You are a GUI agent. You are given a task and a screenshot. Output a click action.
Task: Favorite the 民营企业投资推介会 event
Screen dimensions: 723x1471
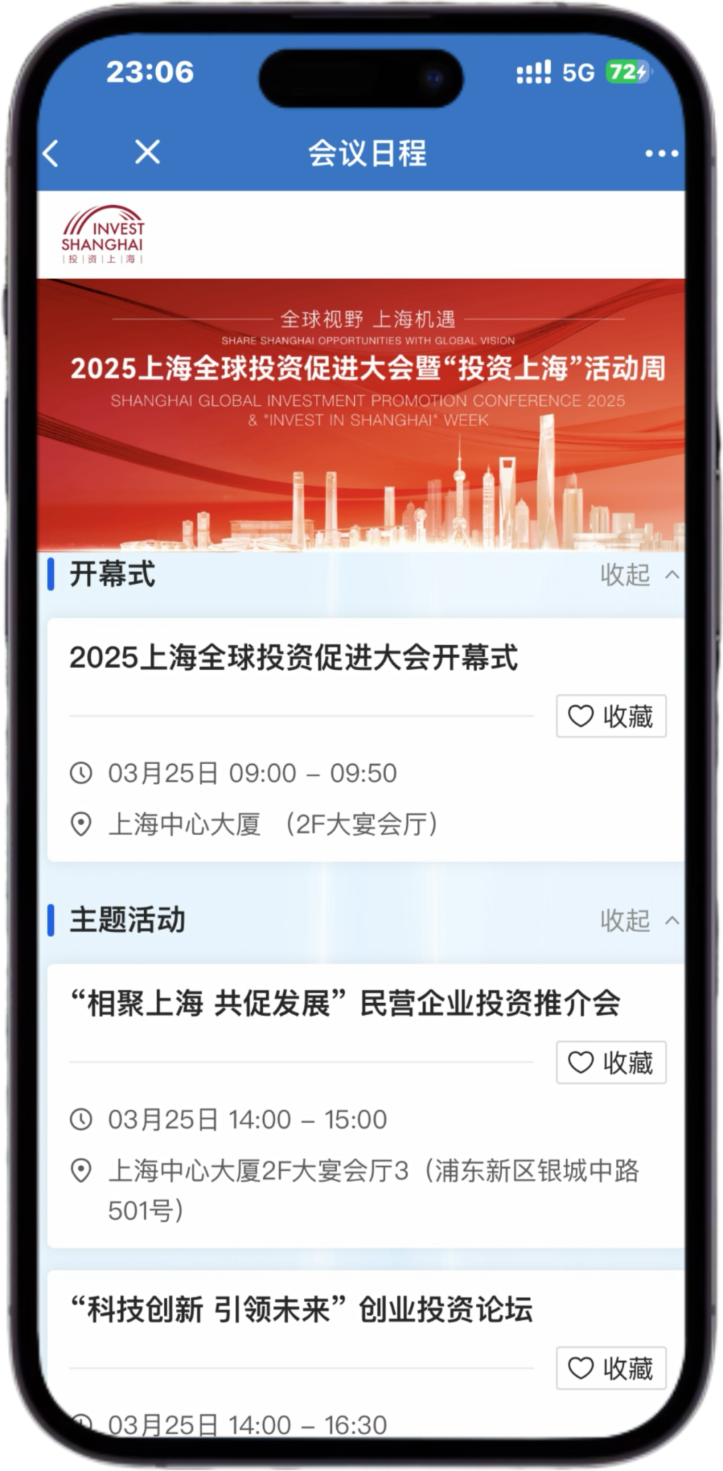611,1062
